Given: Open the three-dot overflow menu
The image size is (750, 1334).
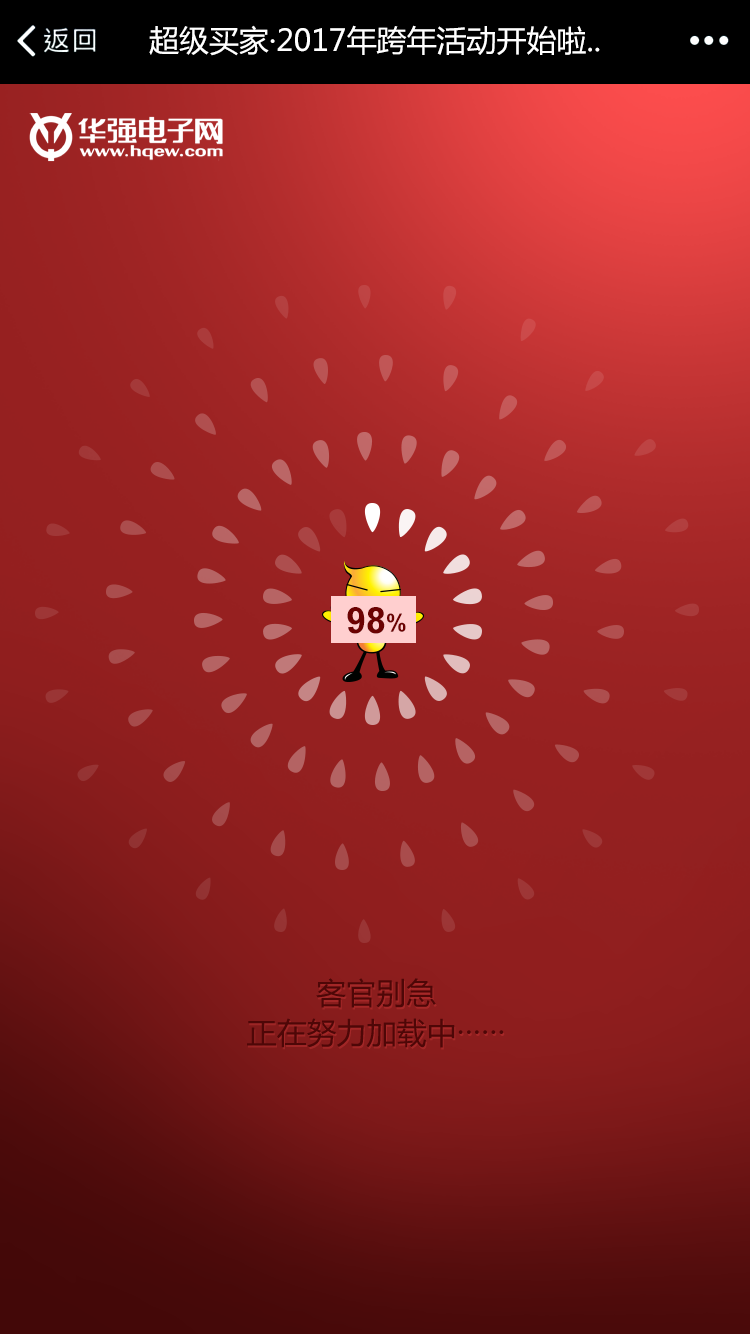Looking at the screenshot, I should pos(709,41).
